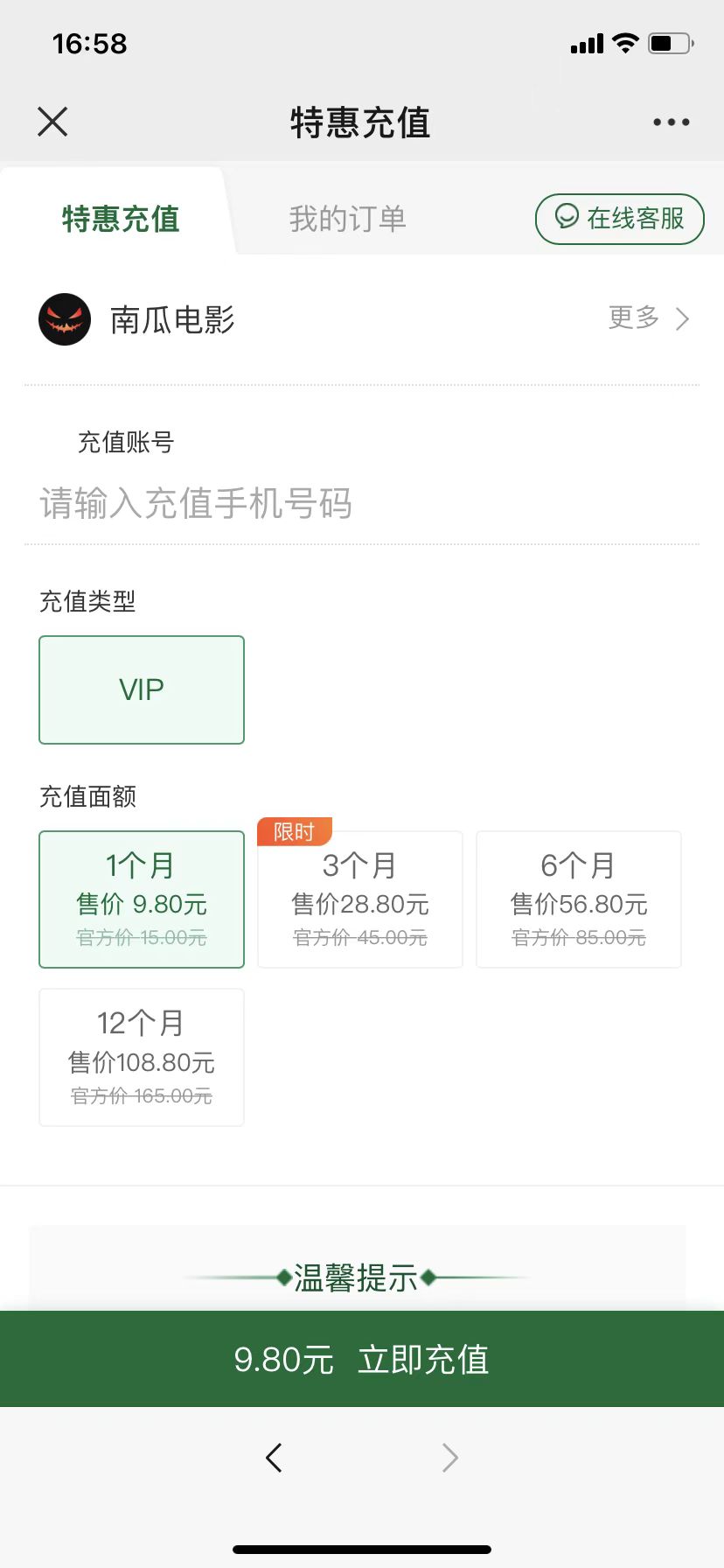Go back with the browser back arrow
Viewport: 724px width, 1568px height.
coord(274,1457)
